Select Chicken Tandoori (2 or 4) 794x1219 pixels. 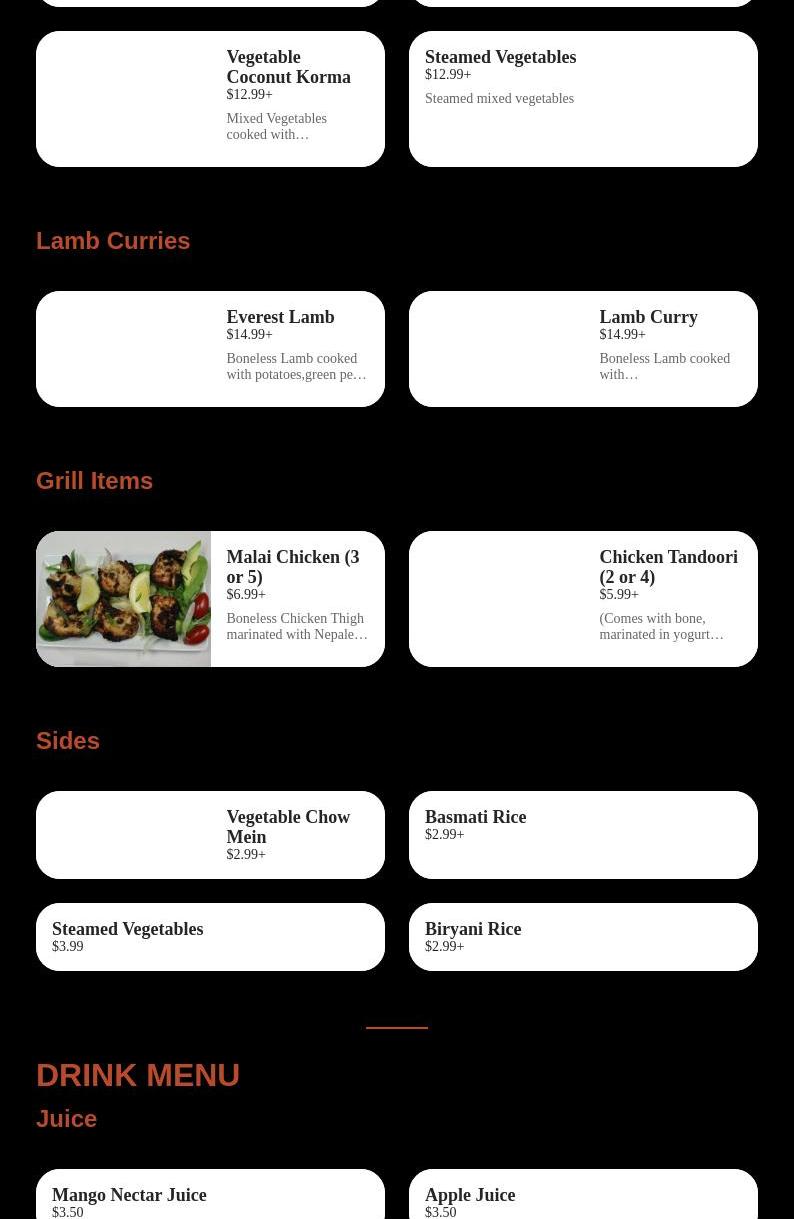(x=583, y=599)
